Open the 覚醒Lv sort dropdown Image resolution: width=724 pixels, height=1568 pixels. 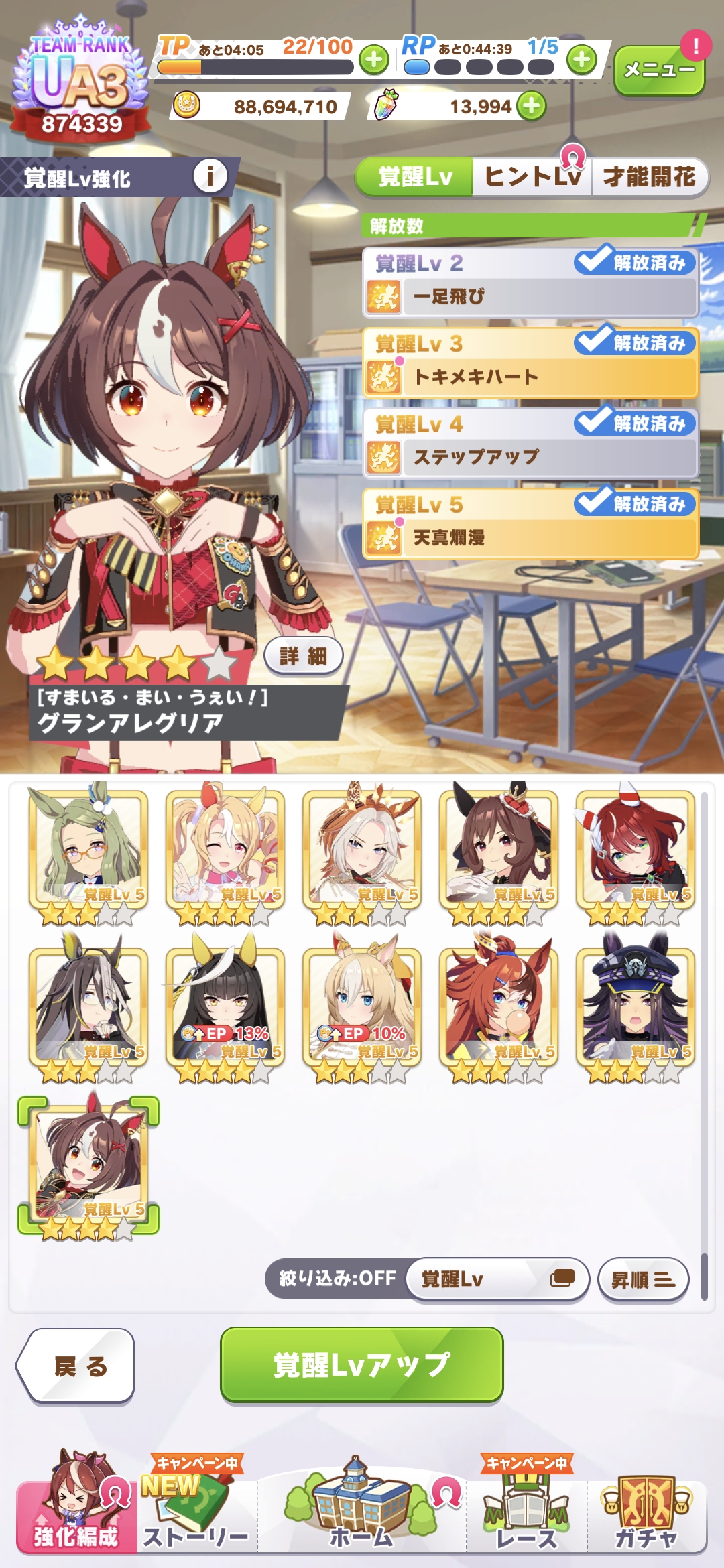(x=497, y=1279)
